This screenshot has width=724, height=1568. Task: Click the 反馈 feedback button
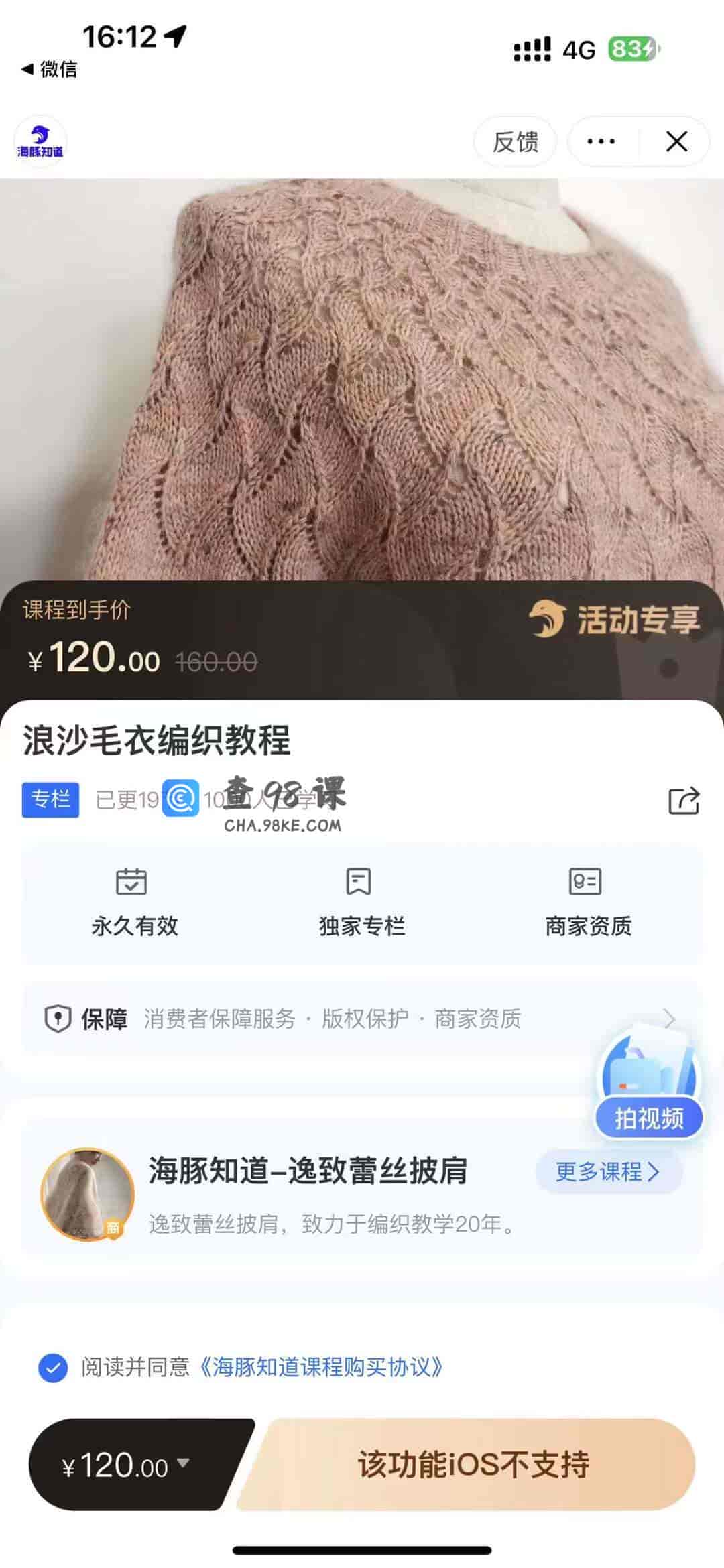click(515, 141)
